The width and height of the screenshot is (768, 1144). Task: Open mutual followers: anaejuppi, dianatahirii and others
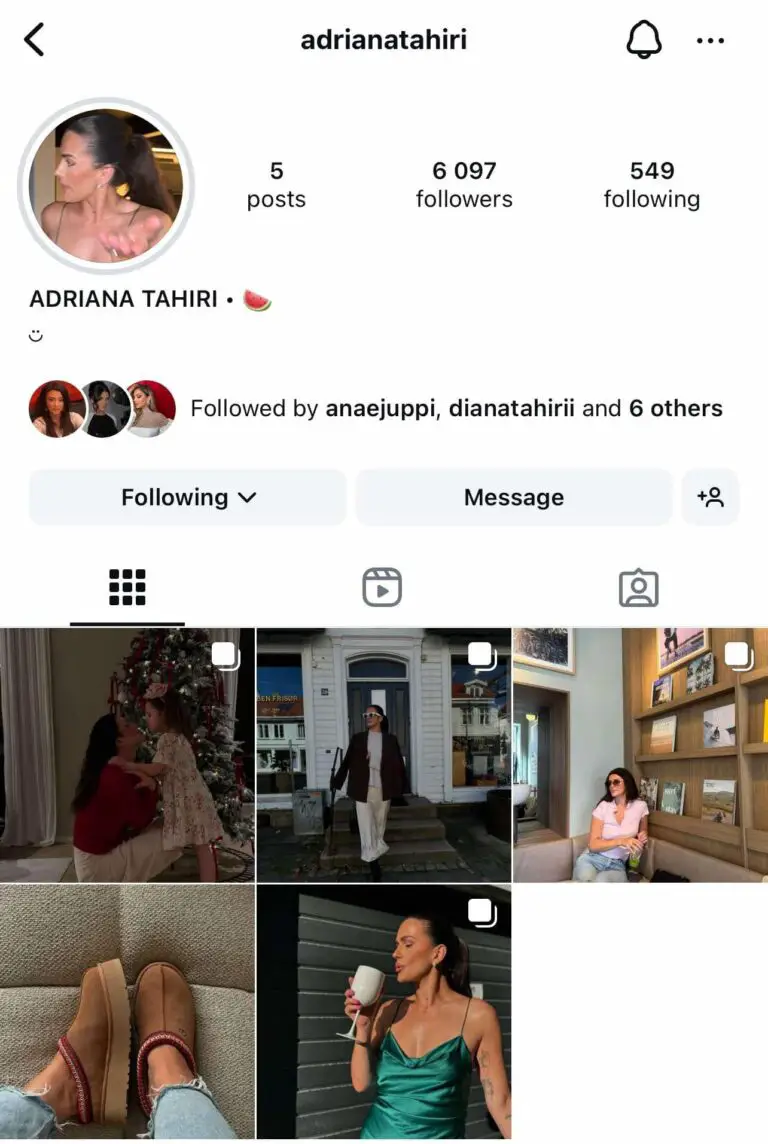(x=455, y=408)
